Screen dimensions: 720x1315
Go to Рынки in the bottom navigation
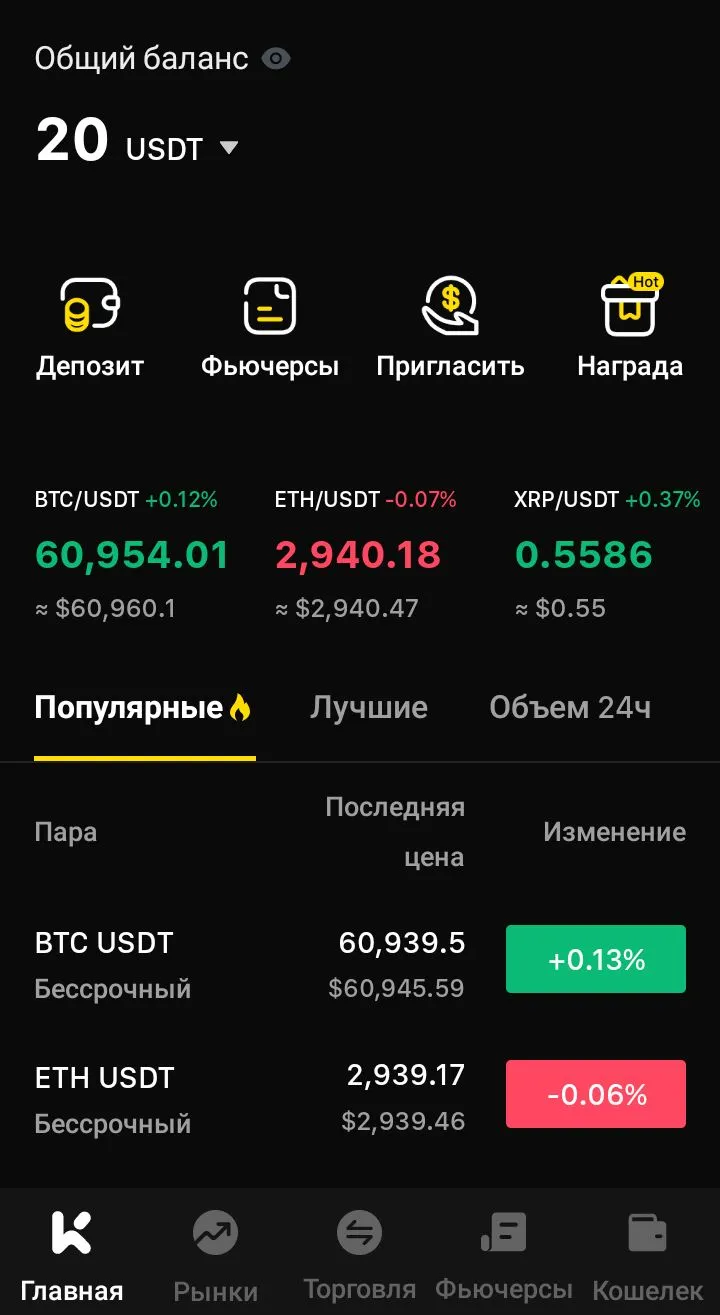(216, 1254)
